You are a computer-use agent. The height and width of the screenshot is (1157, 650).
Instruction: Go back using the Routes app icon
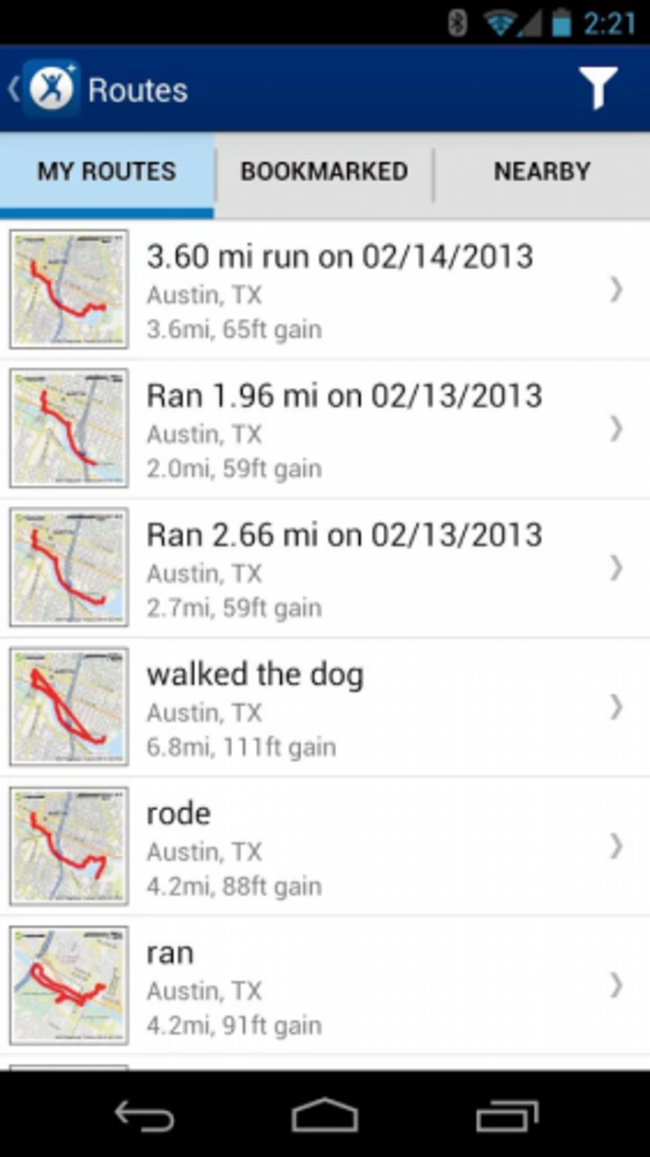50,89
